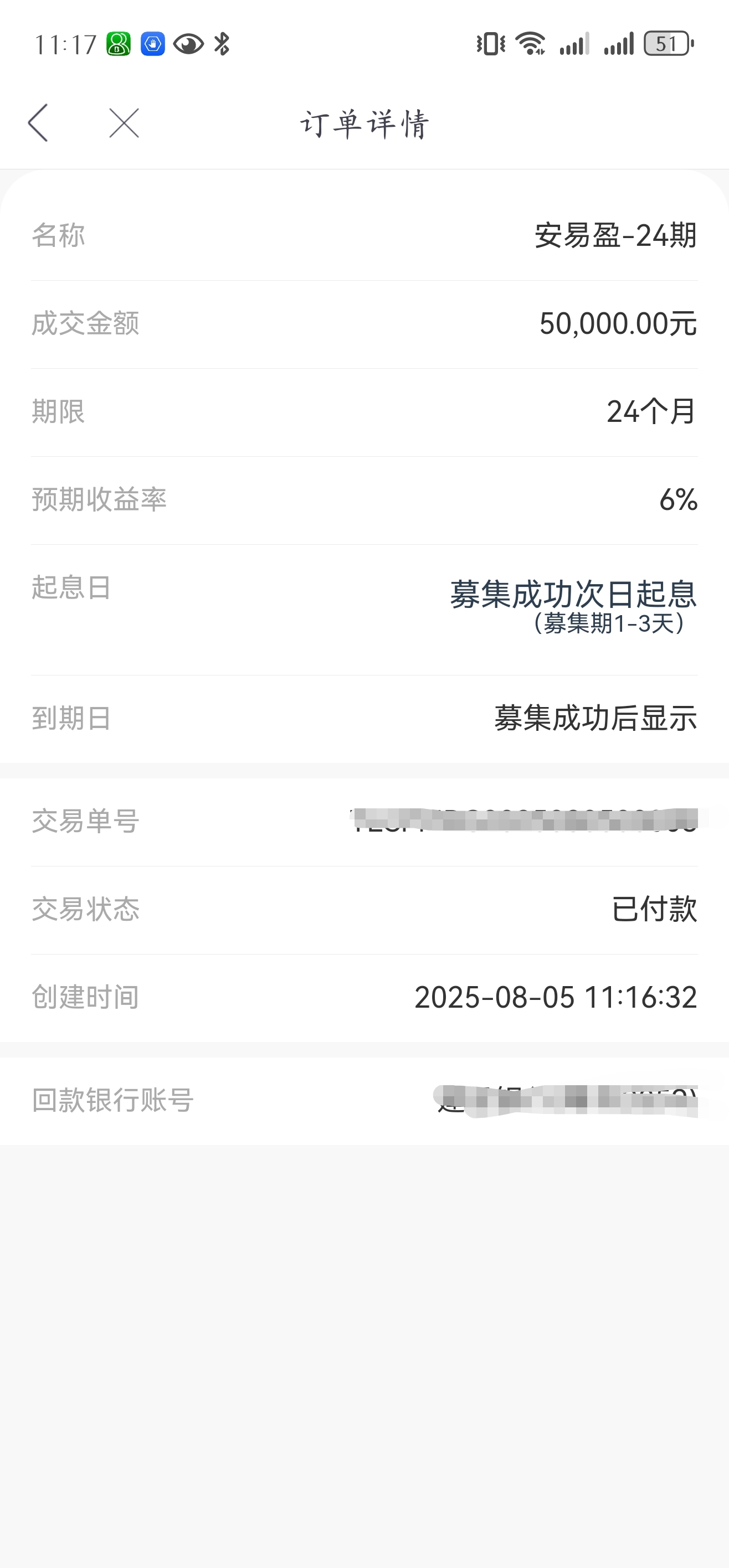
Task: Close the order details page
Action: point(124,123)
